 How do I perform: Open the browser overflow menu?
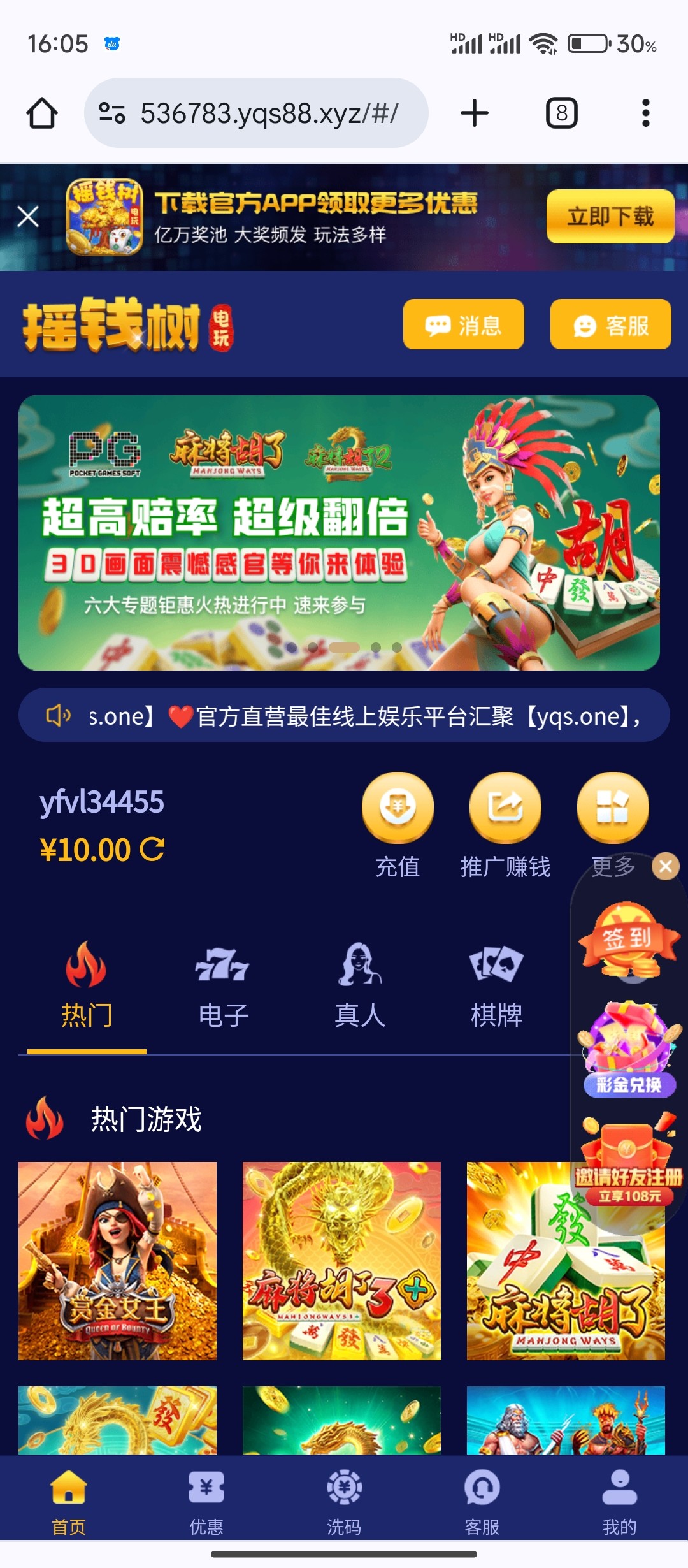tap(645, 113)
